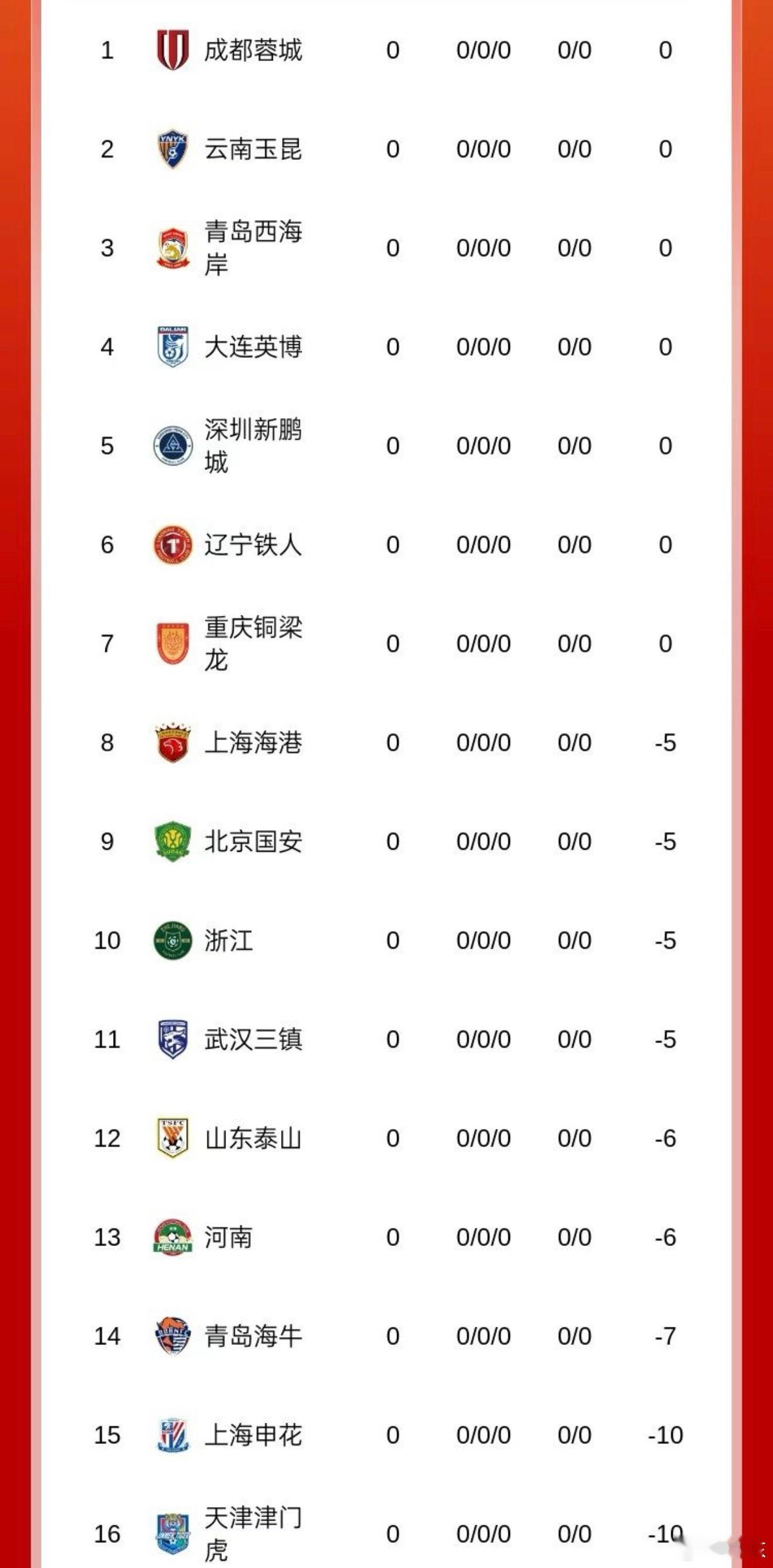Click the 成都蓉城 club crest
Image resolution: width=773 pixels, height=1568 pixels.
coord(172,50)
